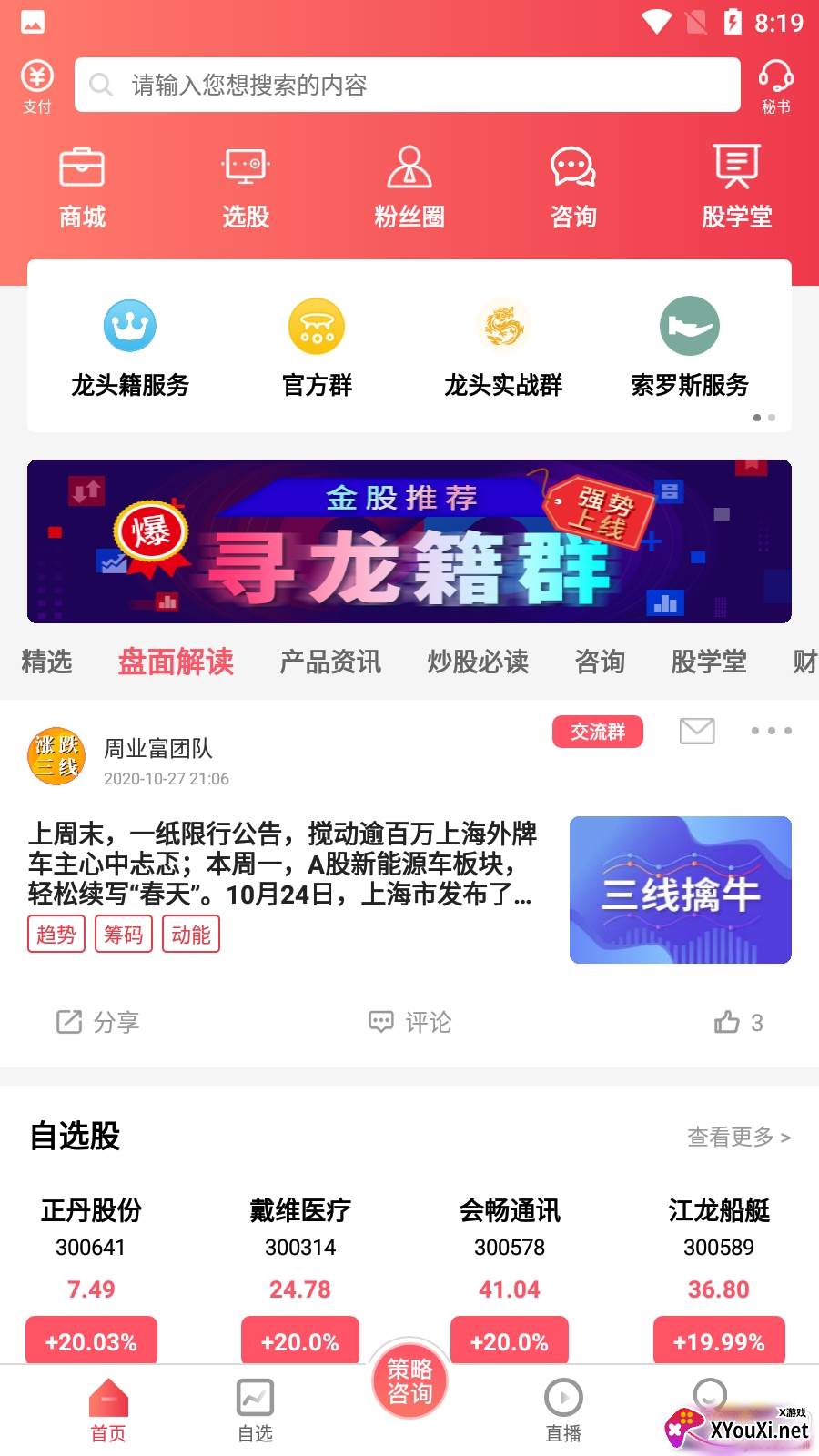This screenshot has width=819, height=1456.
Task: Switch to the 炒股必读 tab
Action: (478, 662)
